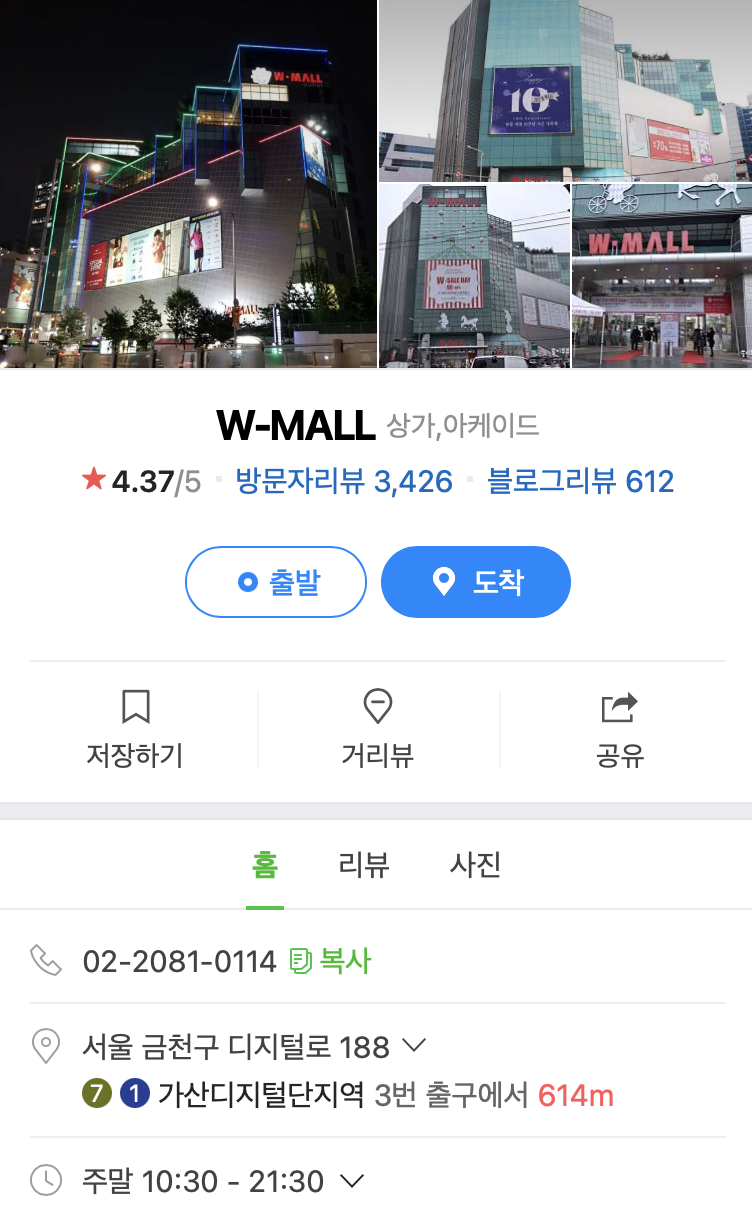This screenshot has height=1214, width=752.
Task: Set W-MALL as departure with 출발
Action: [x=276, y=582]
